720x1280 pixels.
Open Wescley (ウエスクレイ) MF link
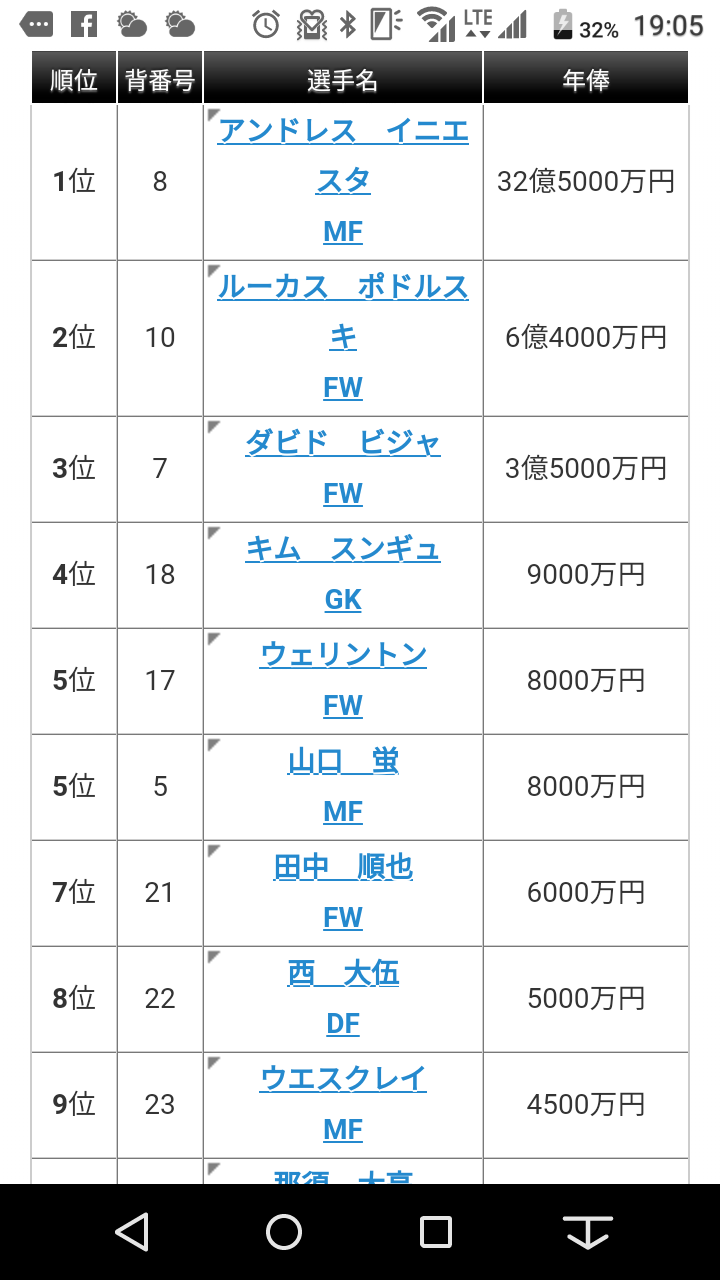(x=343, y=1079)
